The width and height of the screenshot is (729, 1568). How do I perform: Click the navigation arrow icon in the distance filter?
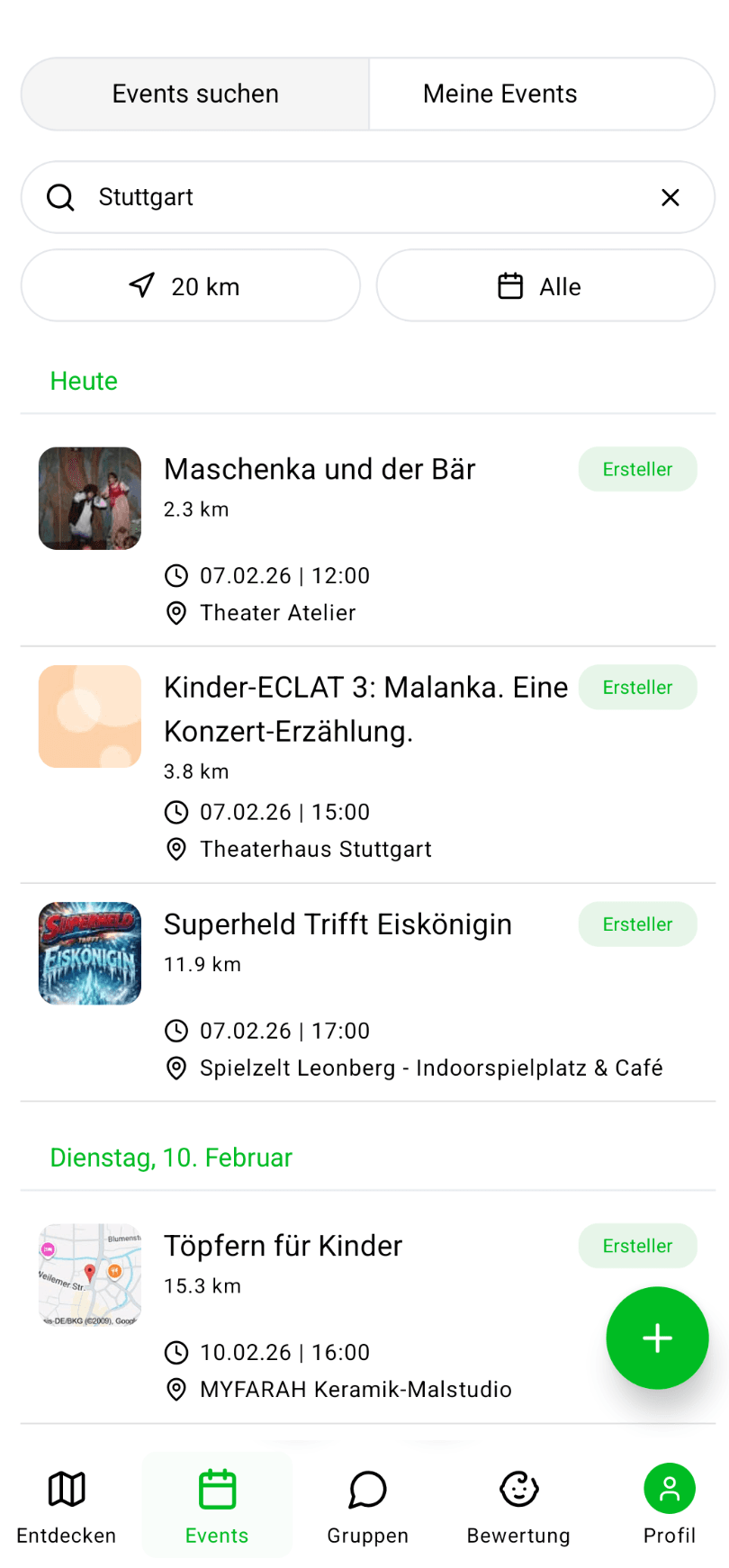tap(140, 285)
